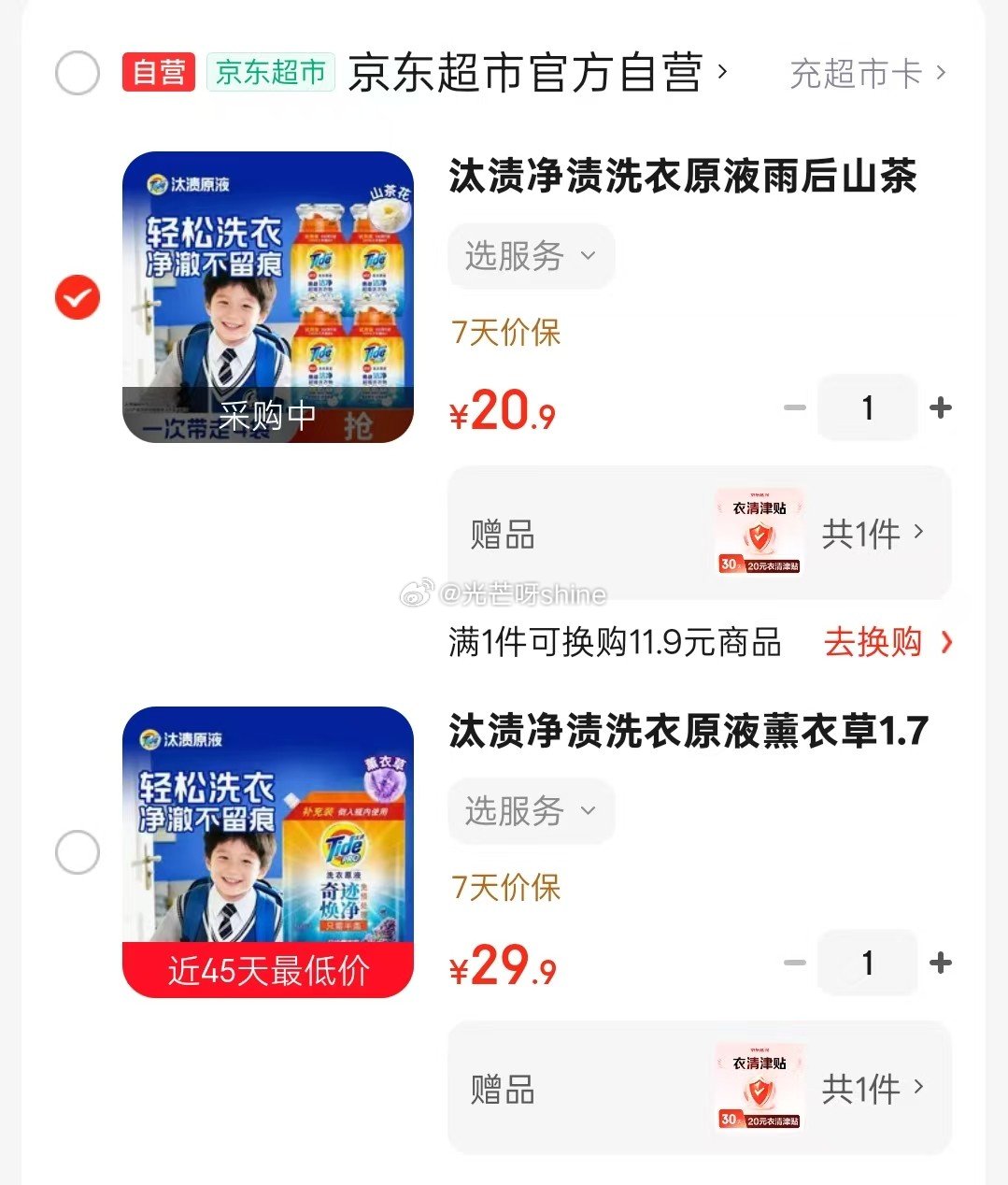Open the 薰衣草 detergent product image
Viewport: 1008px width, 1185px height.
tap(268, 851)
